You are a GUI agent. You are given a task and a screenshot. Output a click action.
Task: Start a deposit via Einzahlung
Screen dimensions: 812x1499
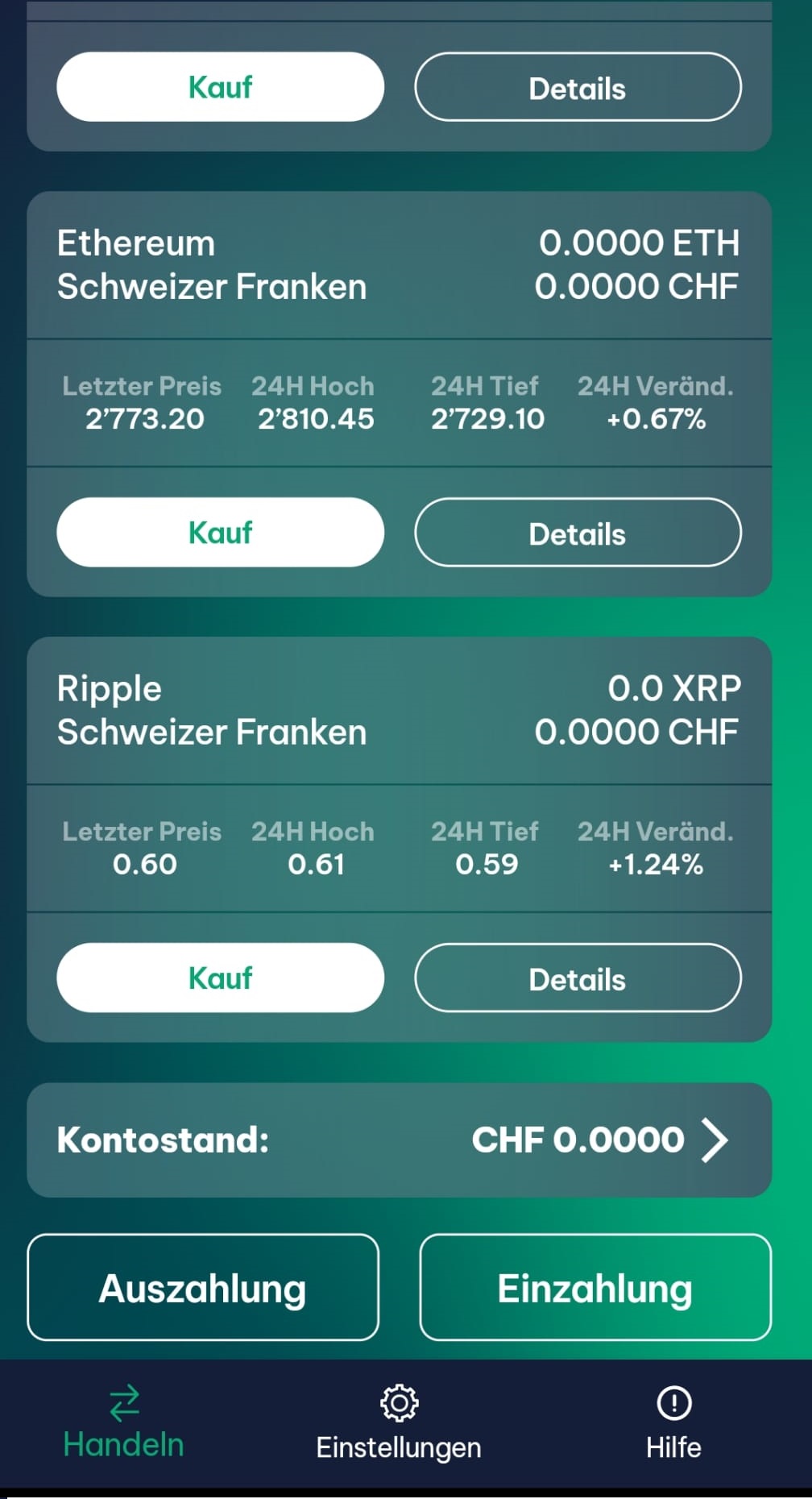pyautogui.click(x=595, y=1287)
